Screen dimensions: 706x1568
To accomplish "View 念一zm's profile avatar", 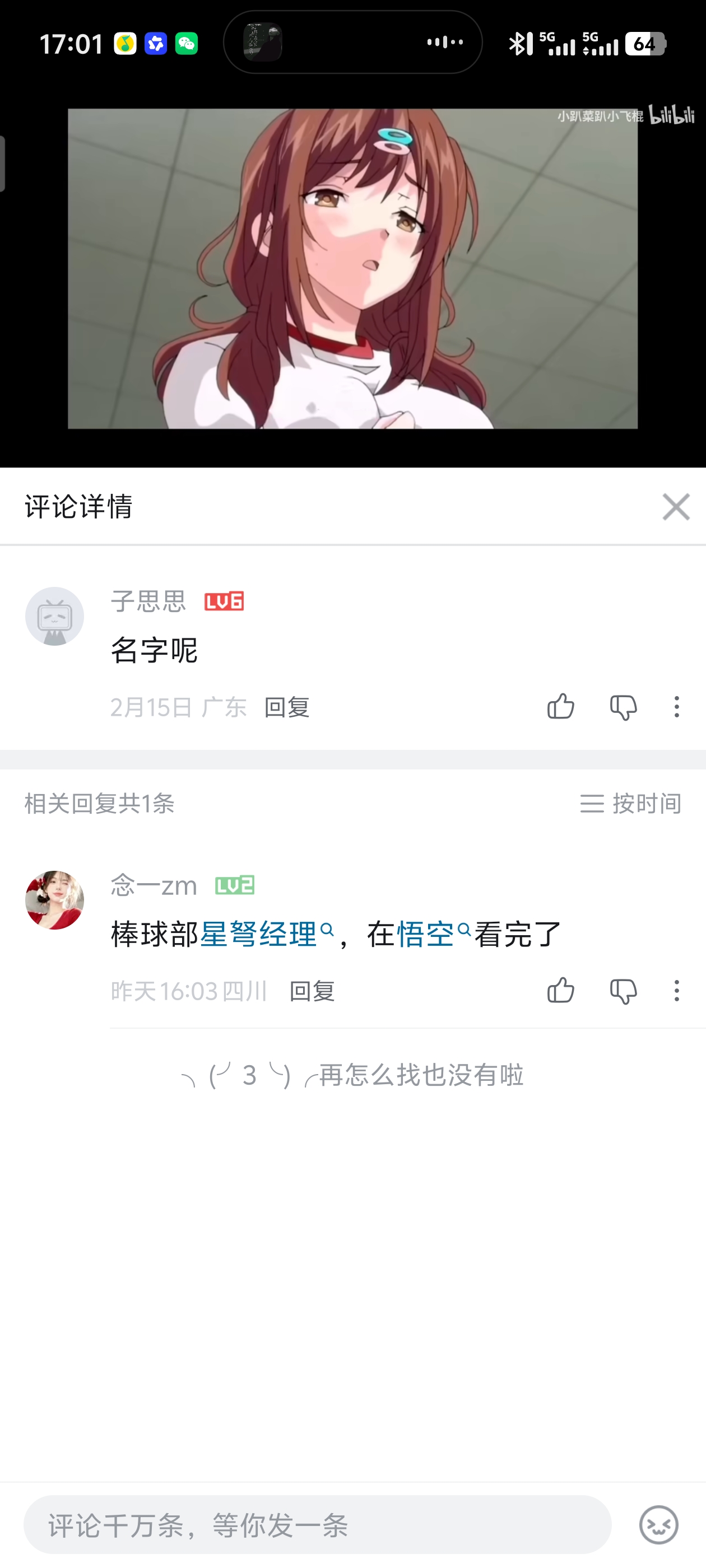I will [x=55, y=900].
